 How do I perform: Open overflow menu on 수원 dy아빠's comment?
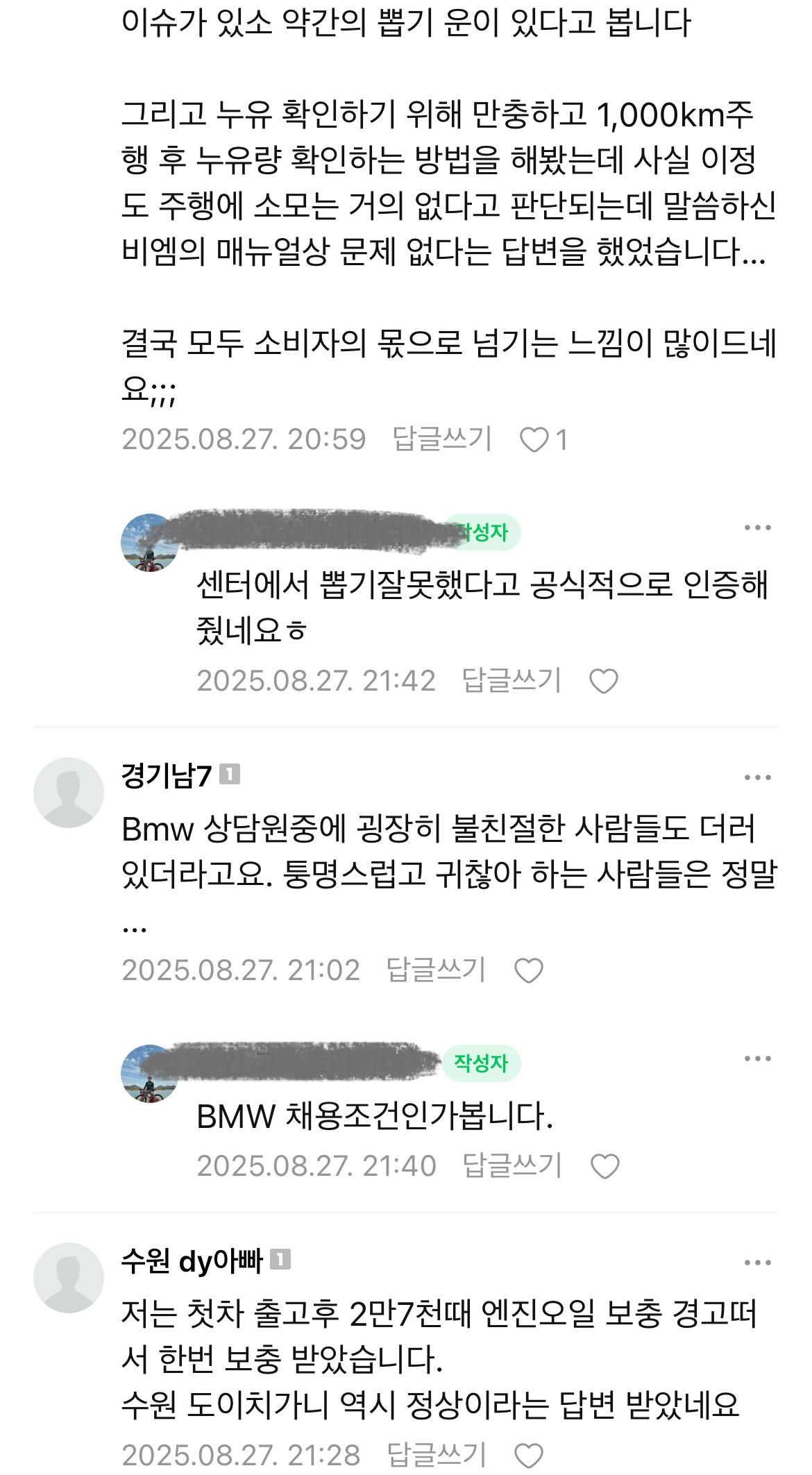tap(757, 1263)
